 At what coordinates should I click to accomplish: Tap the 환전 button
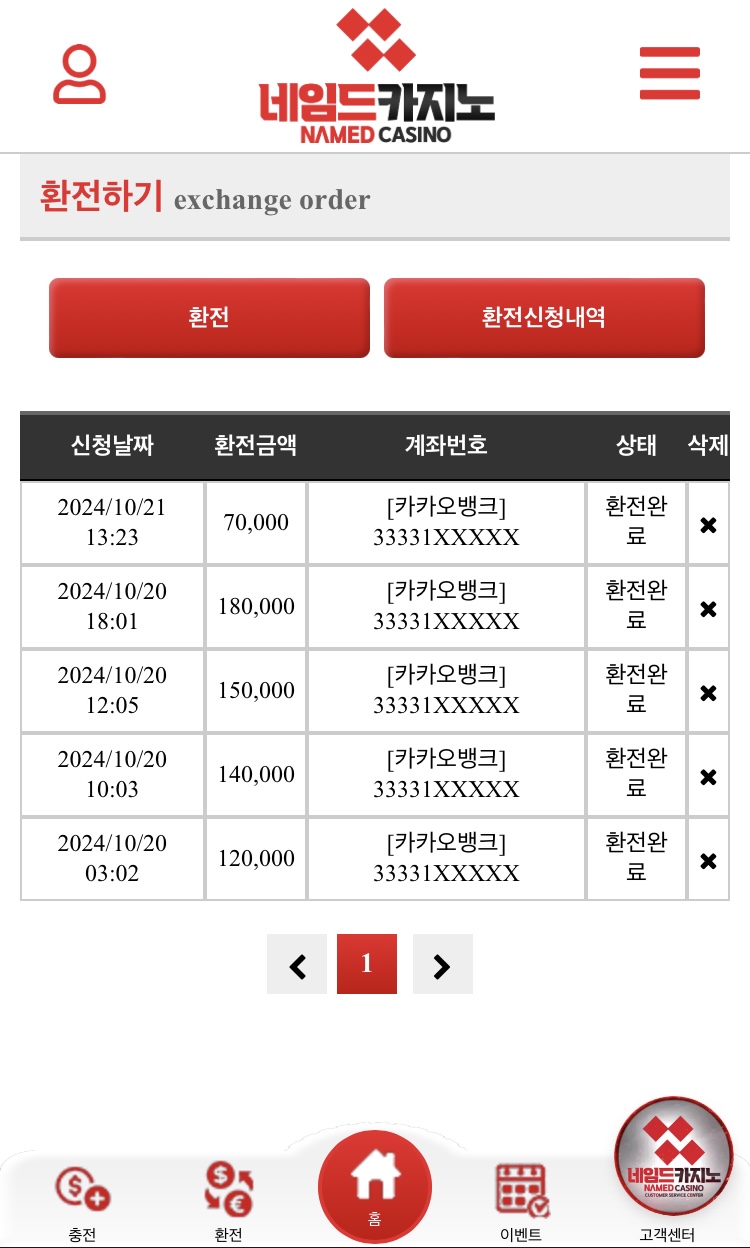point(209,318)
